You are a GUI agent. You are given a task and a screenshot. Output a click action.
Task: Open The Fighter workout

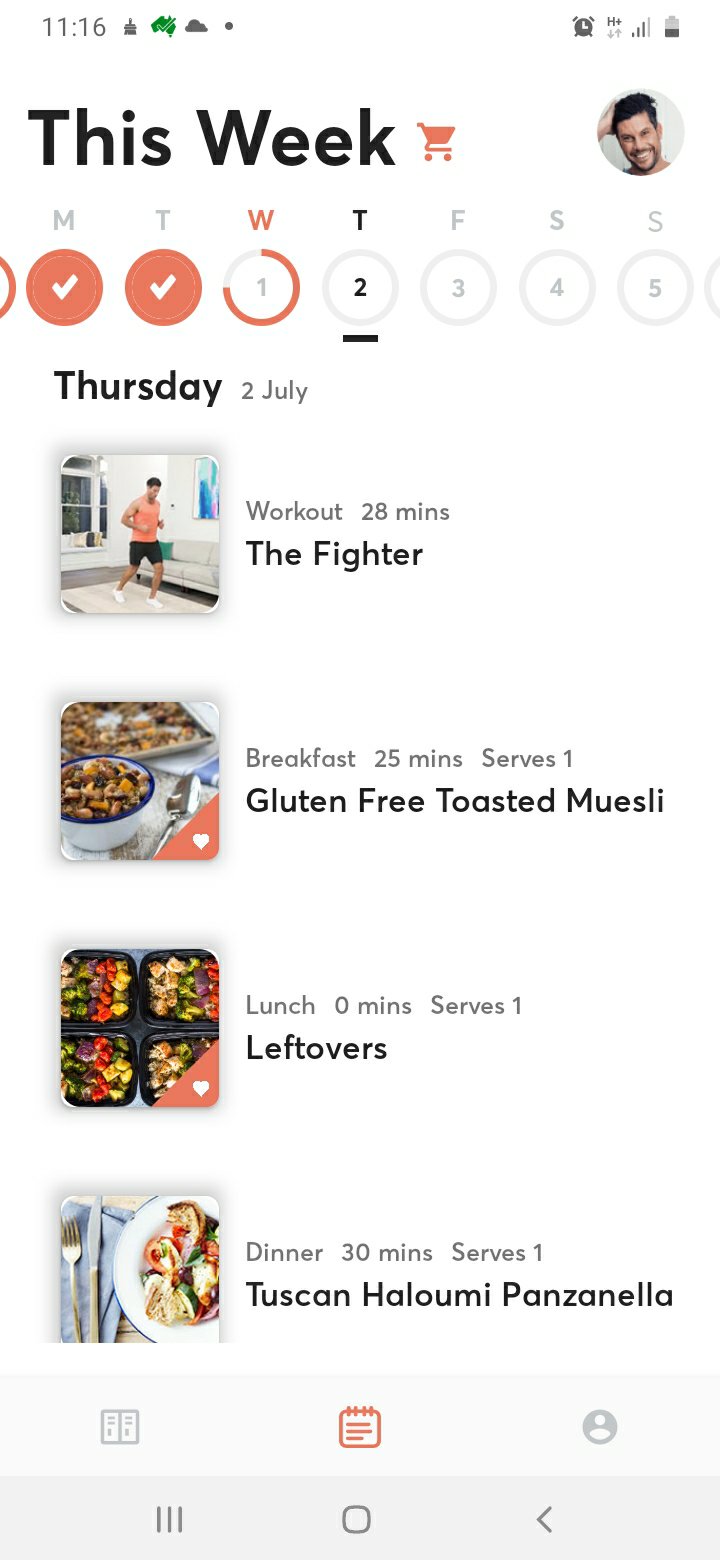335,554
